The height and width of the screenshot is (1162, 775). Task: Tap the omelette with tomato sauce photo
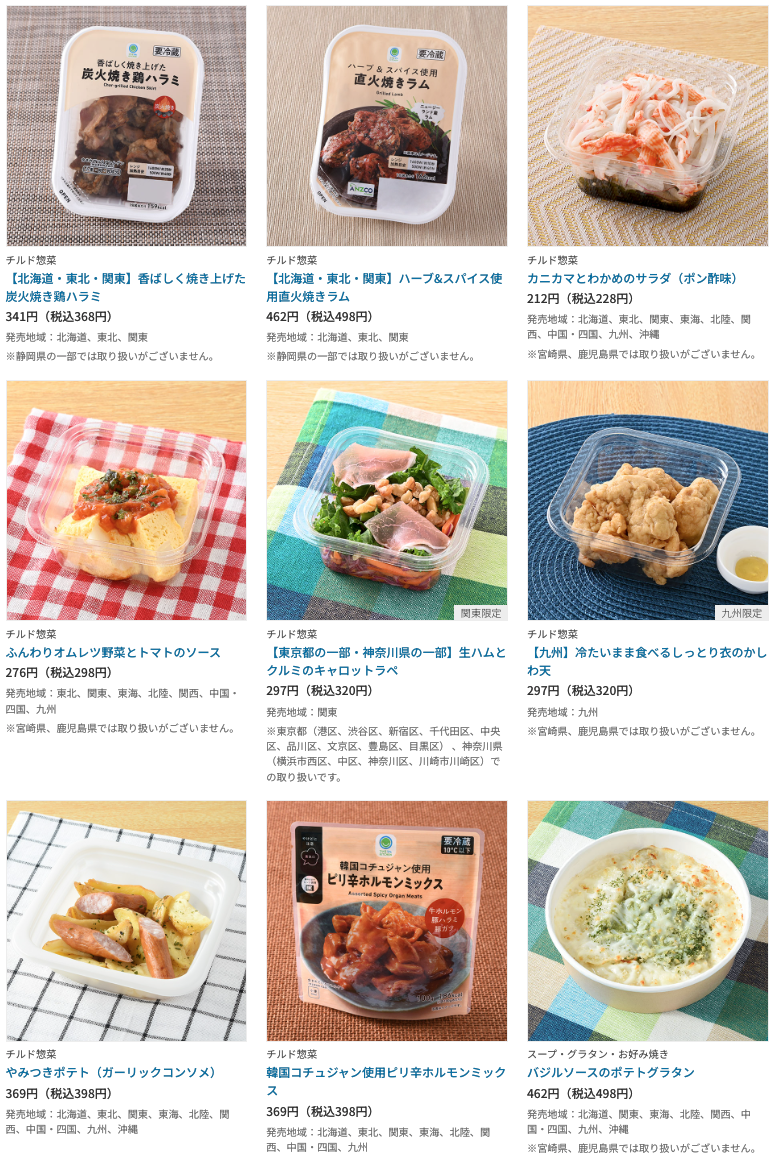tap(126, 500)
